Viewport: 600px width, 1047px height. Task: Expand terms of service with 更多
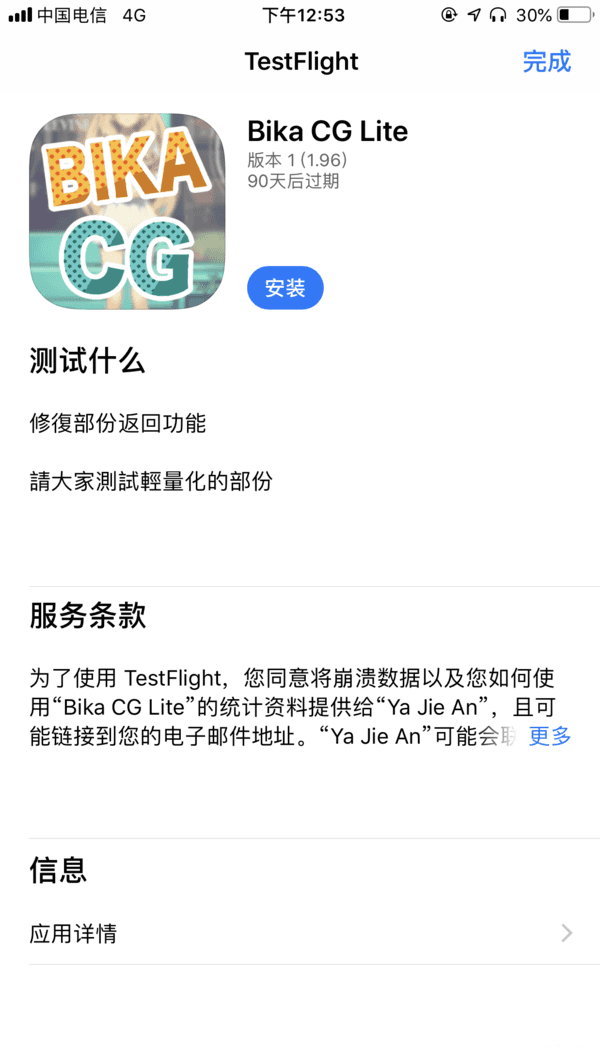click(550, 737)
